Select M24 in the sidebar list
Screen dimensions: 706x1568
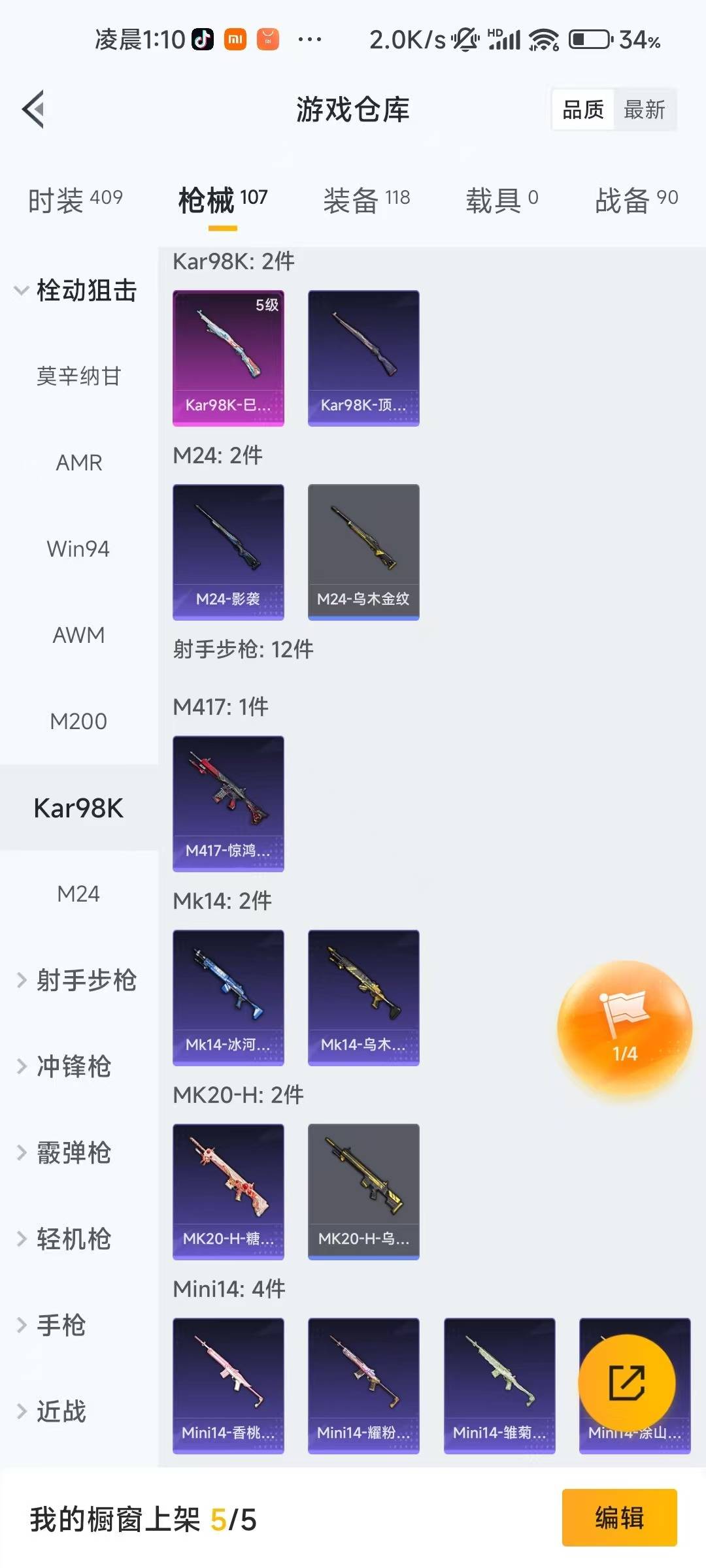pos(78,893)
